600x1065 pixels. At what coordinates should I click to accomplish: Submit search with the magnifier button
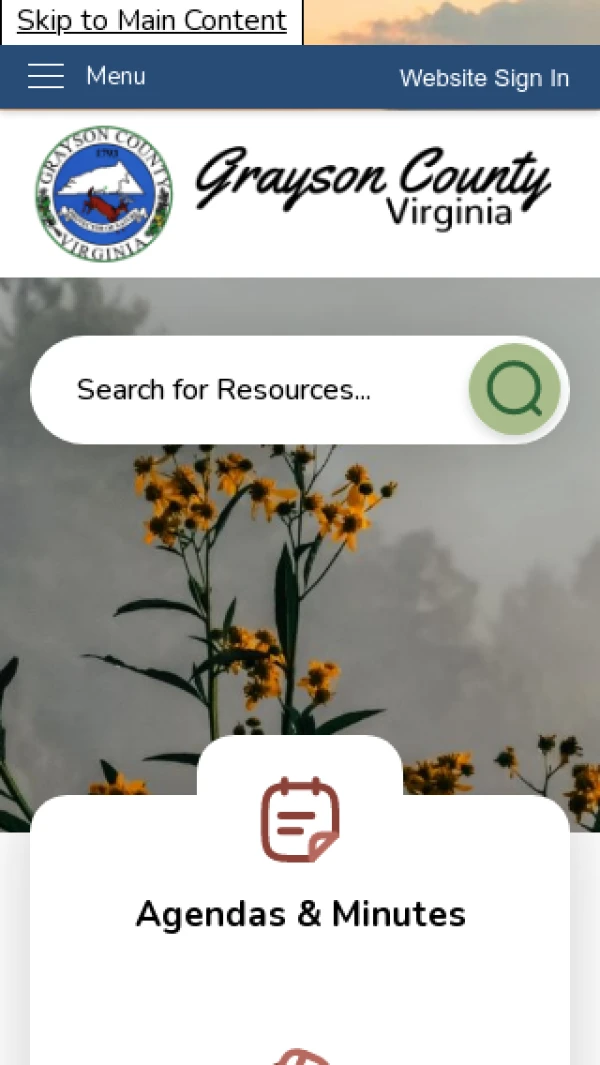coord(515,389)
